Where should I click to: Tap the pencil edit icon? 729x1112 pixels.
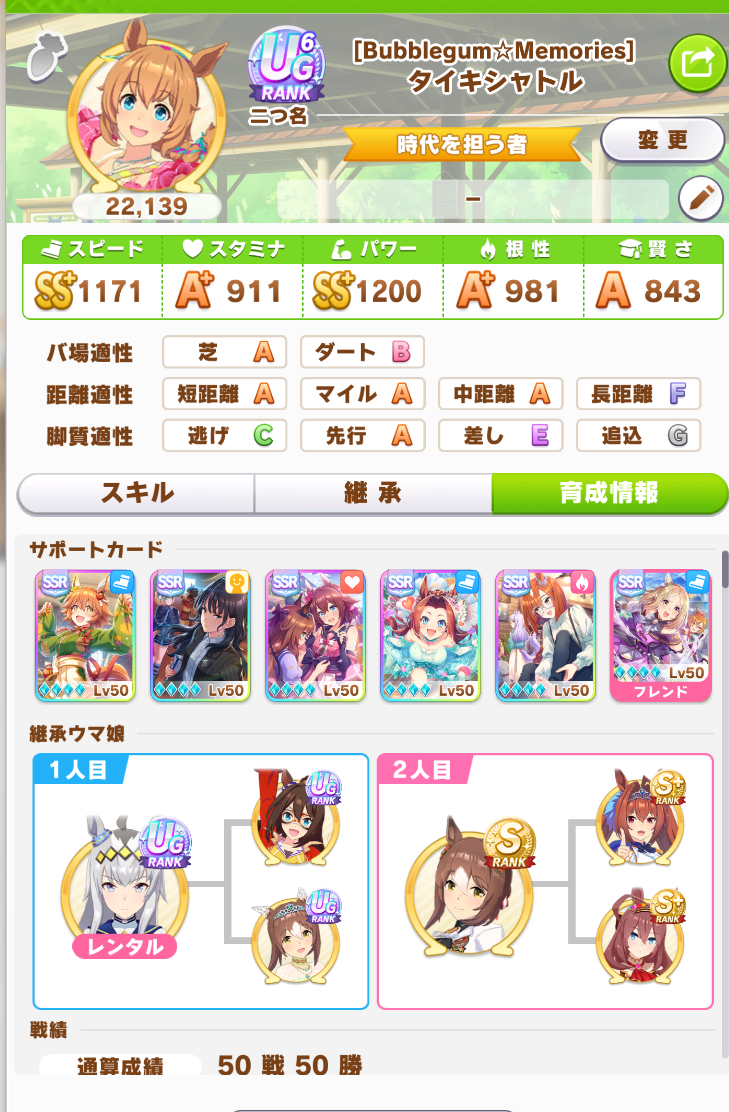point(700,199)
